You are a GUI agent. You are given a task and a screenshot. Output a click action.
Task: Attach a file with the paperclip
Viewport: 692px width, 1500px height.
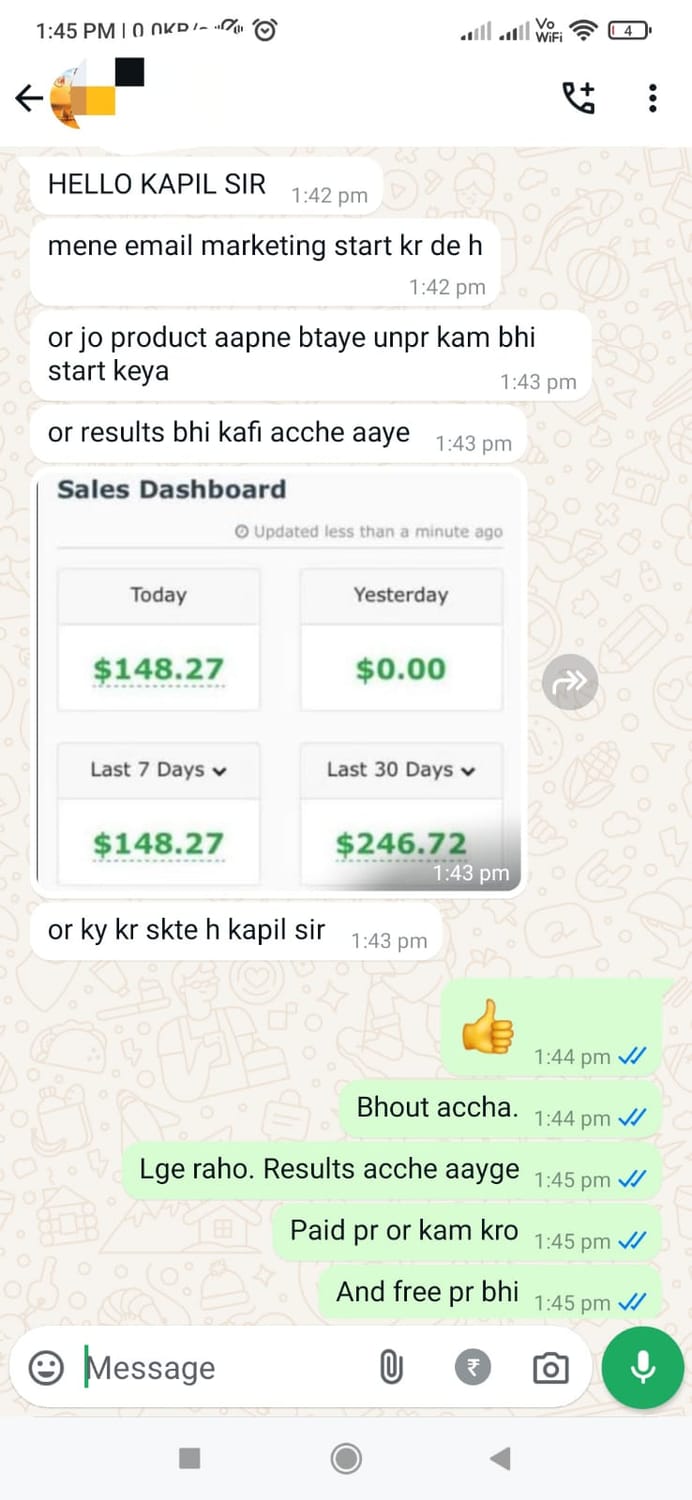click(391, 1367)
